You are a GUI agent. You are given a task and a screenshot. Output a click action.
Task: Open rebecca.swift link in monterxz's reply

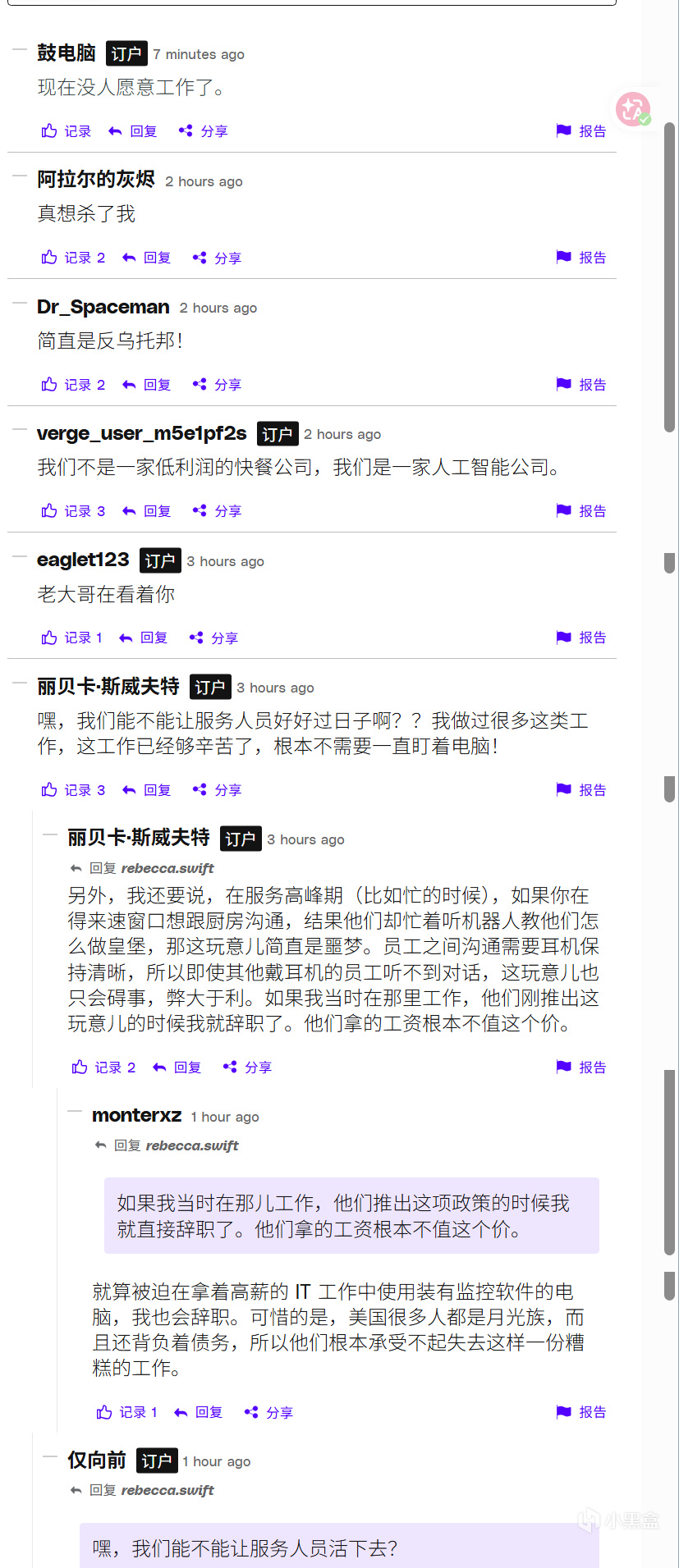coord(191,1145)
